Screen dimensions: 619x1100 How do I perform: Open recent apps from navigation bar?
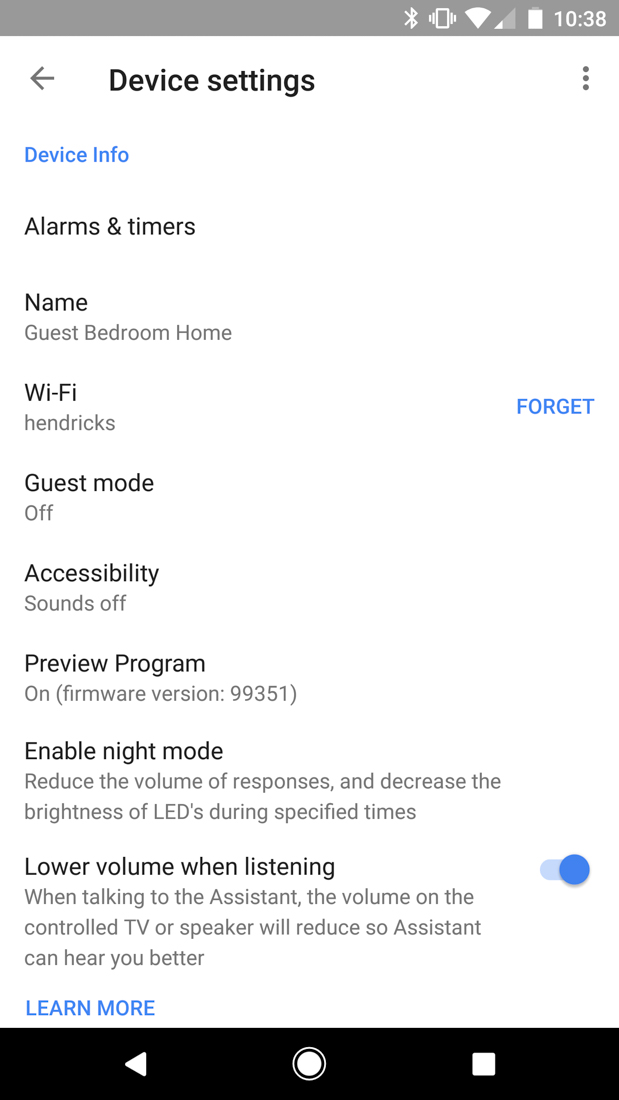pyautogui.click(x=483, y=1064)
